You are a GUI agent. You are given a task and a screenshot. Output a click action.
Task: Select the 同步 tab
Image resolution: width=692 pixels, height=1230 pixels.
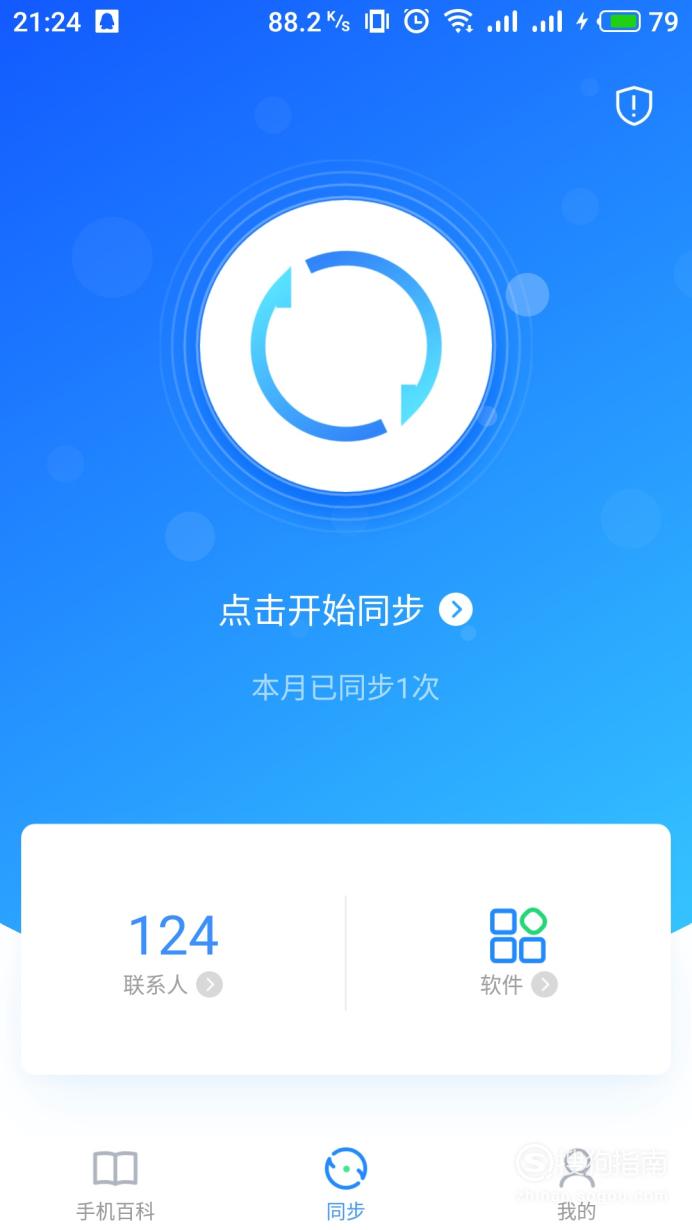(x=346, y=1186)
